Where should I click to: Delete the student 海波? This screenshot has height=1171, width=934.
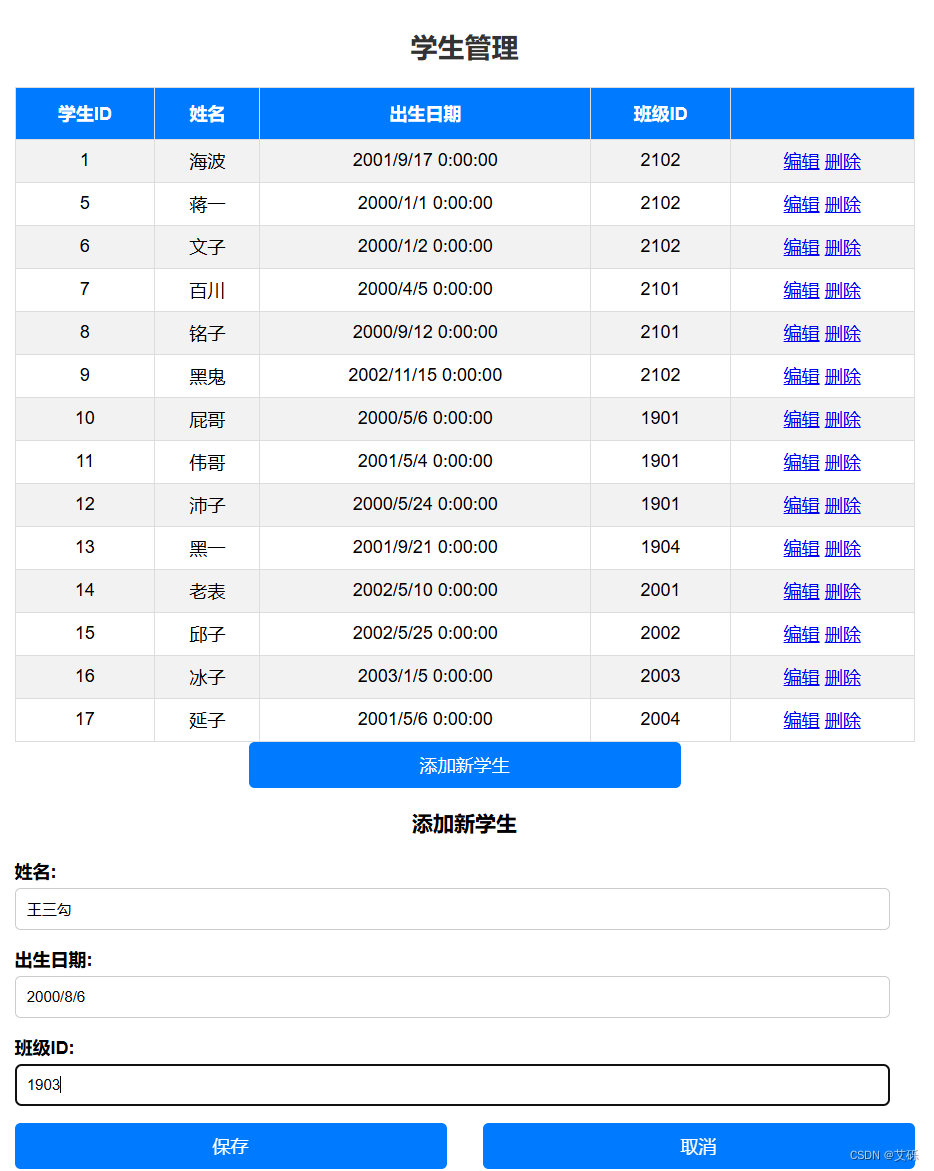click(x=843, y=161)
